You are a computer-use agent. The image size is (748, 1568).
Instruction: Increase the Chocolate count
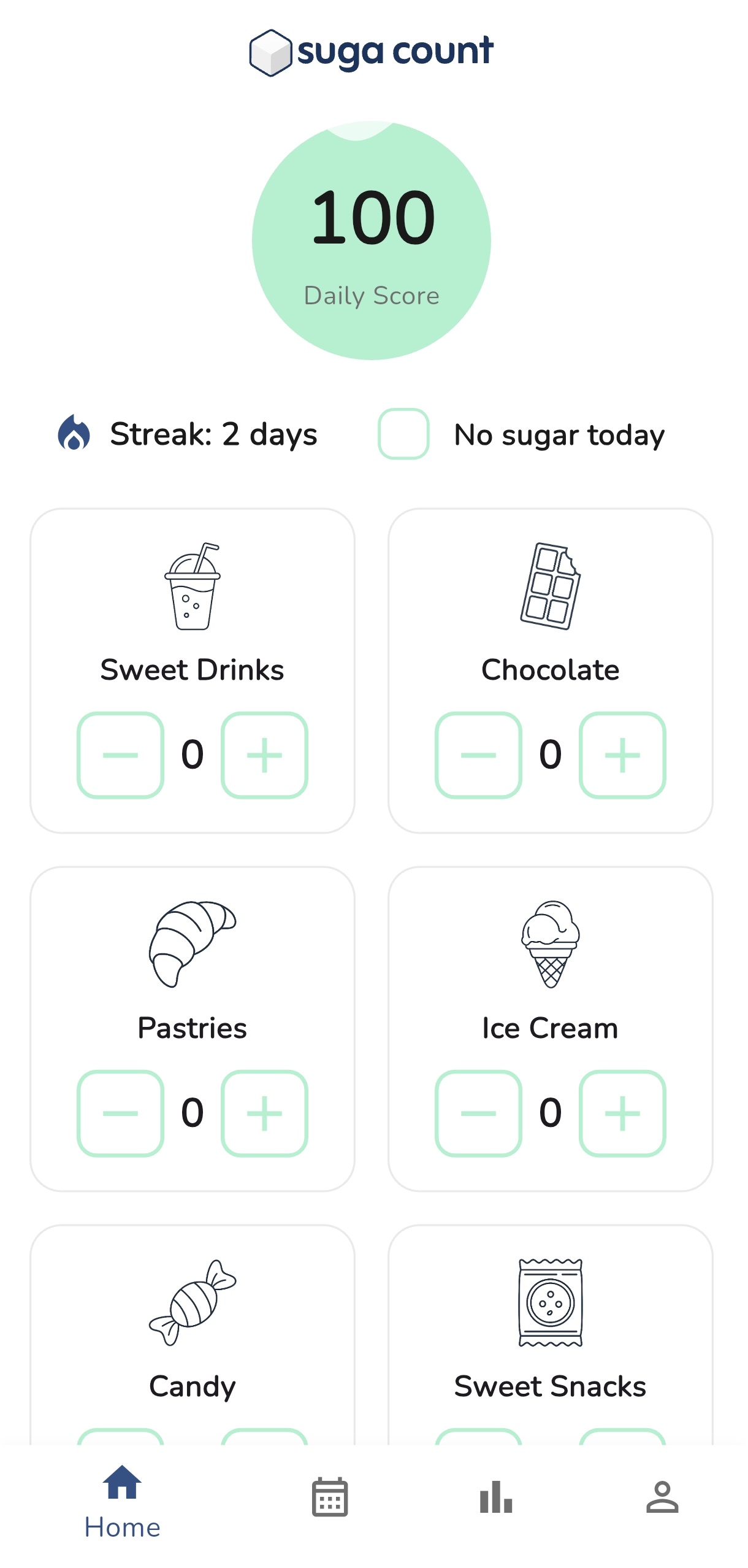[x=622, y=755]
